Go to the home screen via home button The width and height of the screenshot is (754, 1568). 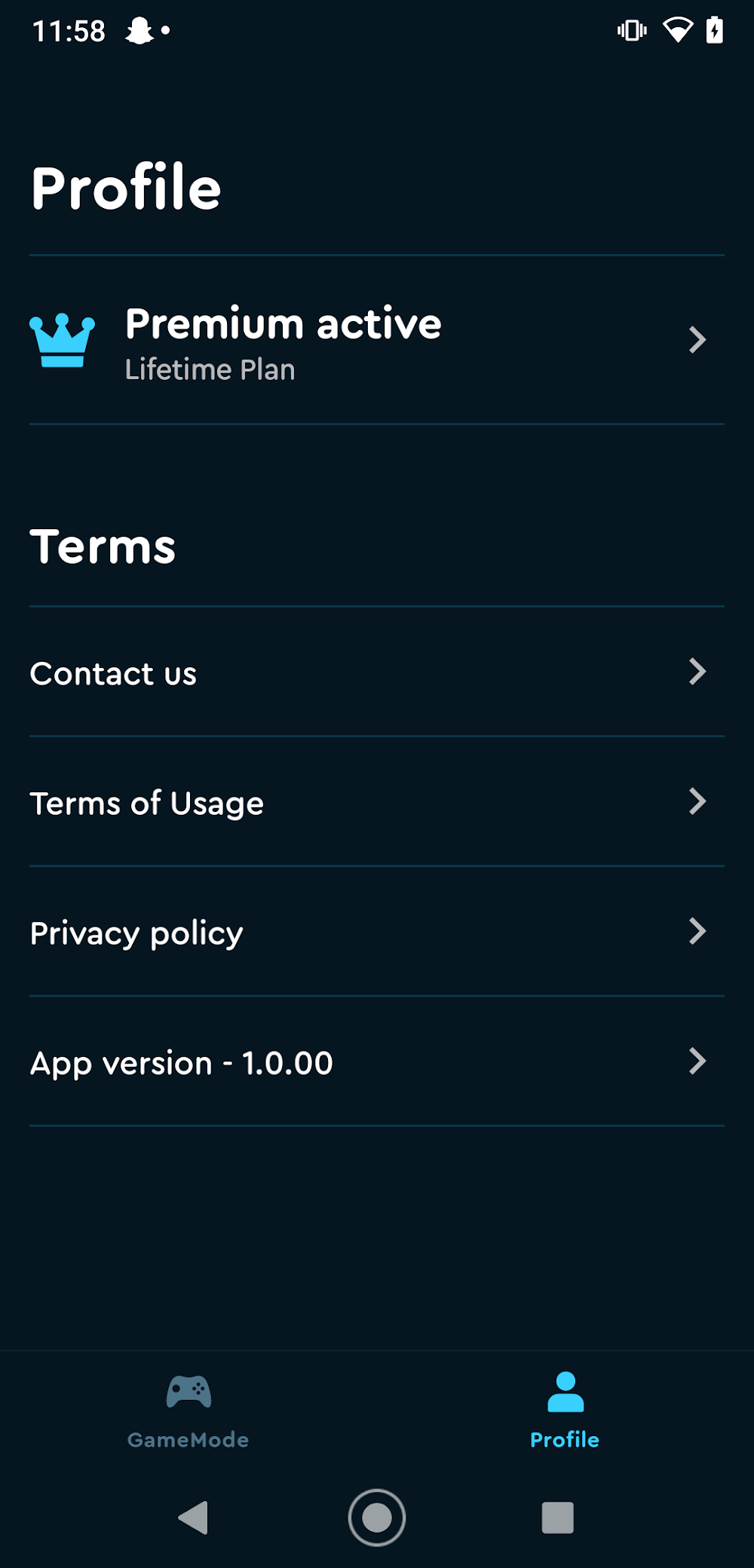point(377,1517)
